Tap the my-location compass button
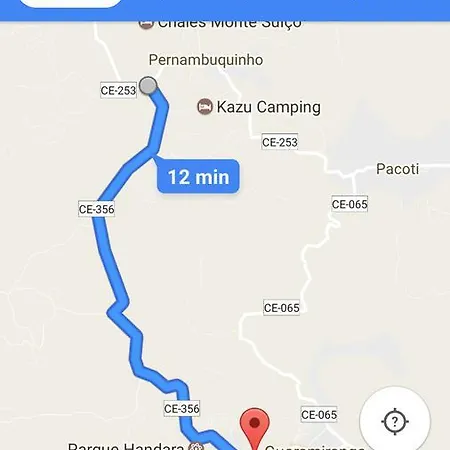Screen dimensions: 450x450 coord(395,421)
